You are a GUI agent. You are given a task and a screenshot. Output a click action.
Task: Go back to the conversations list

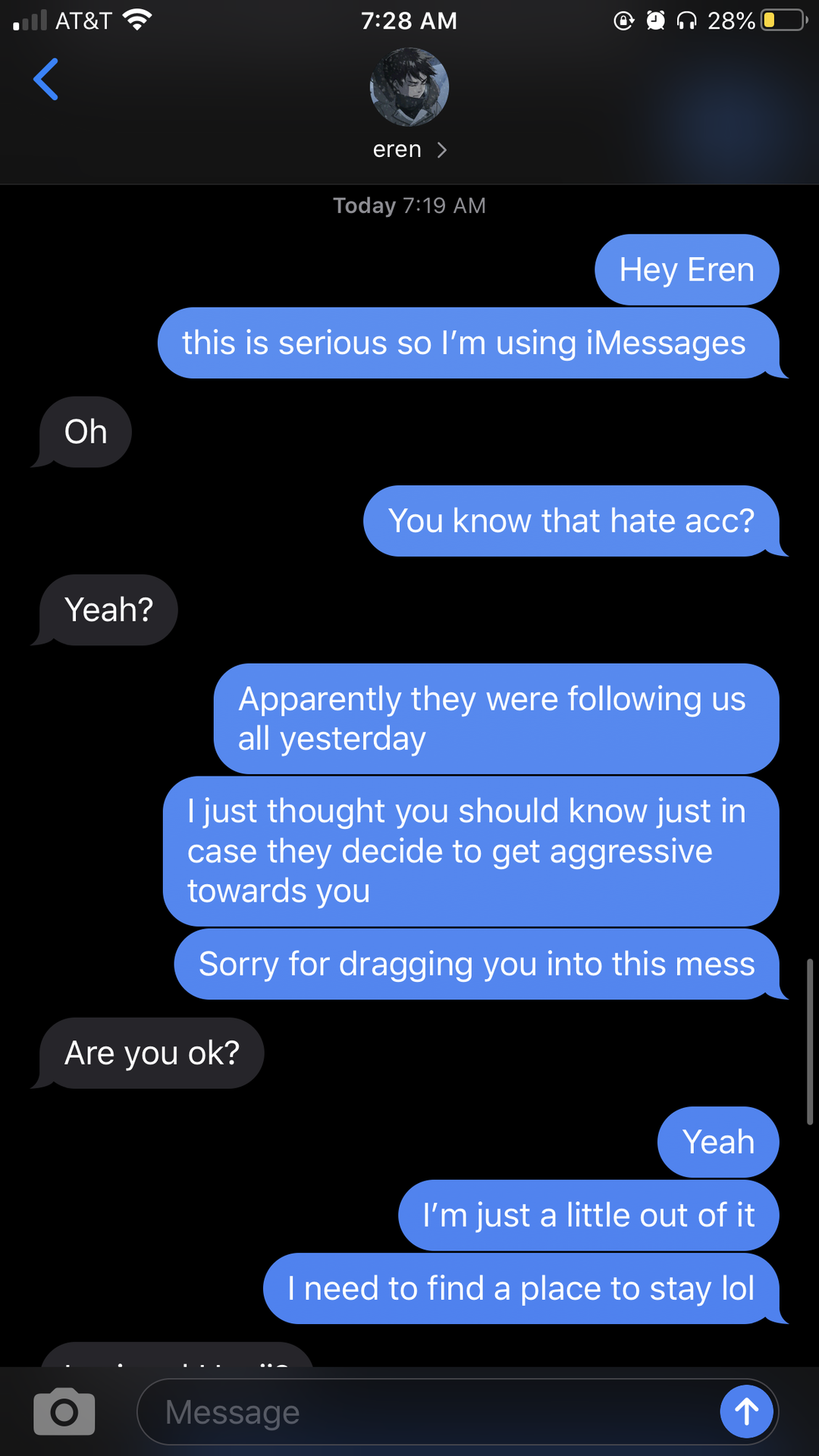pyautogui.click(x=45, y=79)
